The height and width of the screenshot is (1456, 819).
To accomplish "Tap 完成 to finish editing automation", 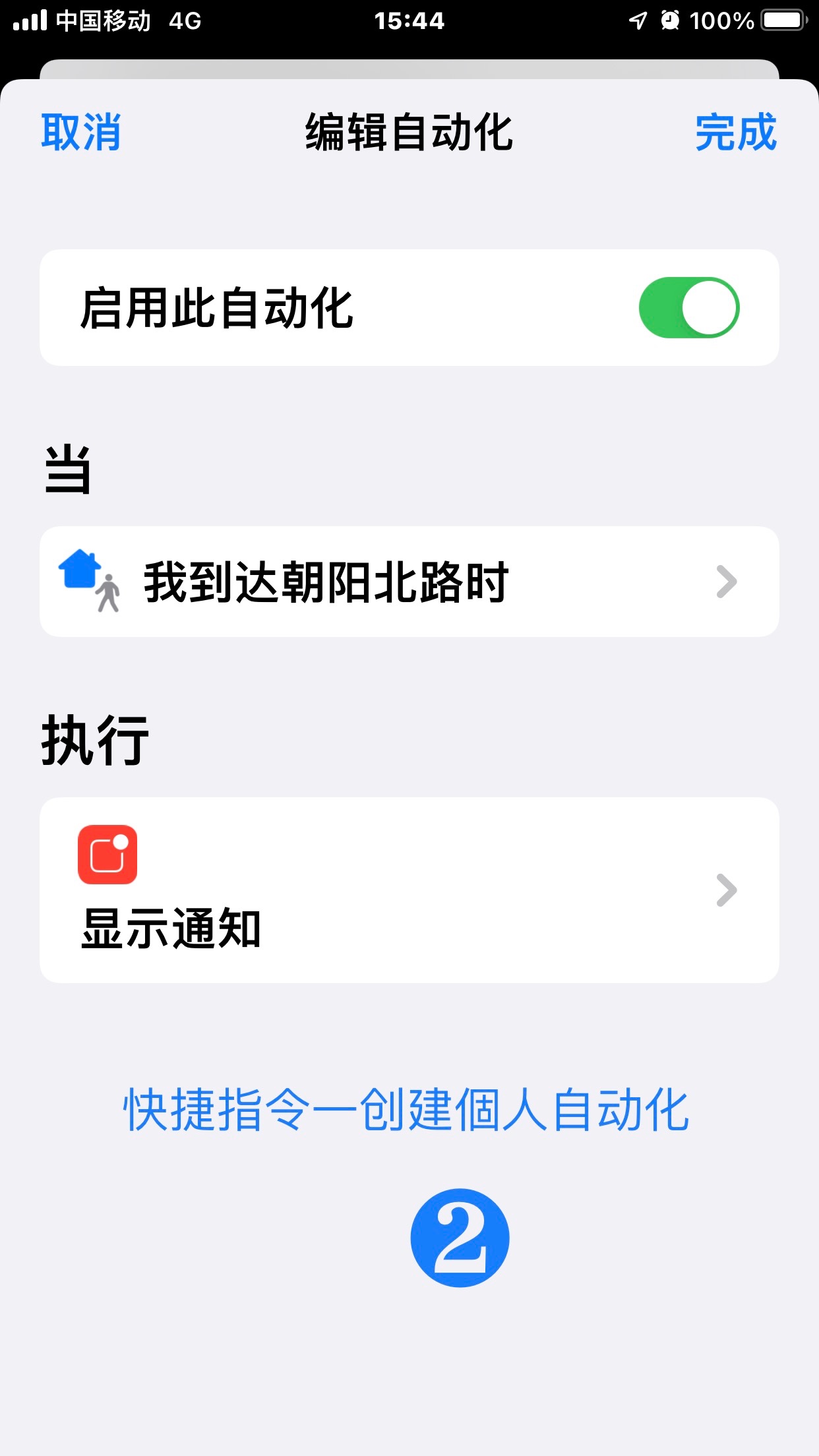I will pos(735,132).
